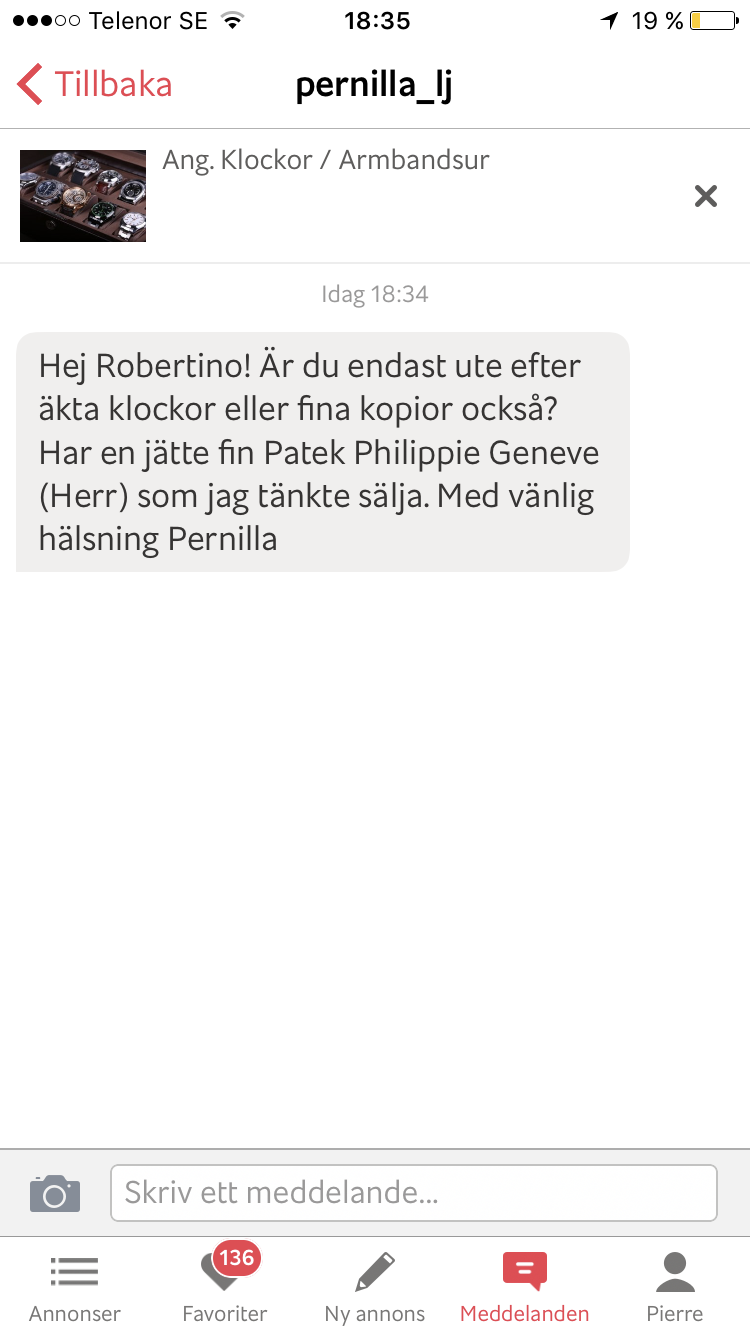Image resolution: width=750 pixels, height=1334 pixels.
Task: Go back with the Tillbaka button
Action: point(95,85)
